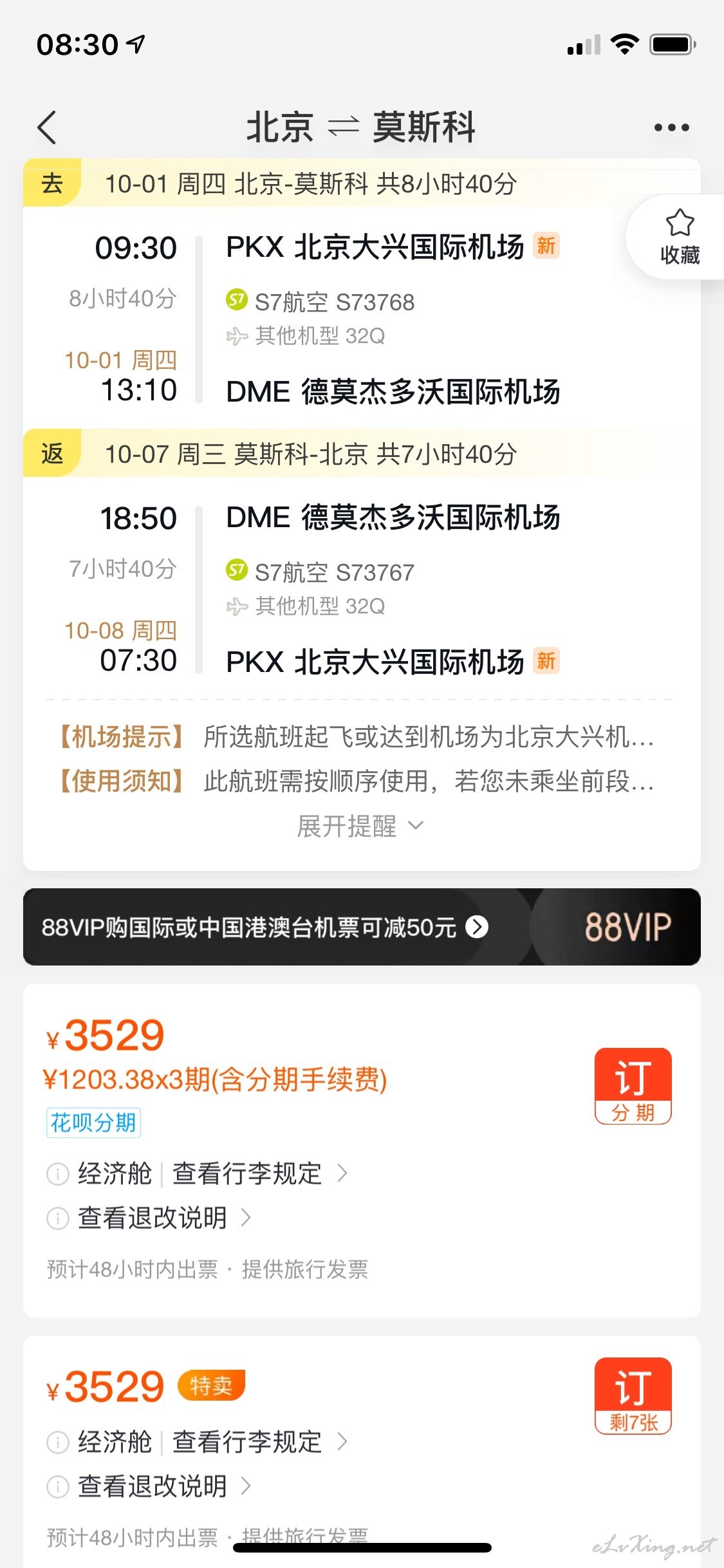Open 查看退改说明 for the 特卖 fare

pos(164,1486)
